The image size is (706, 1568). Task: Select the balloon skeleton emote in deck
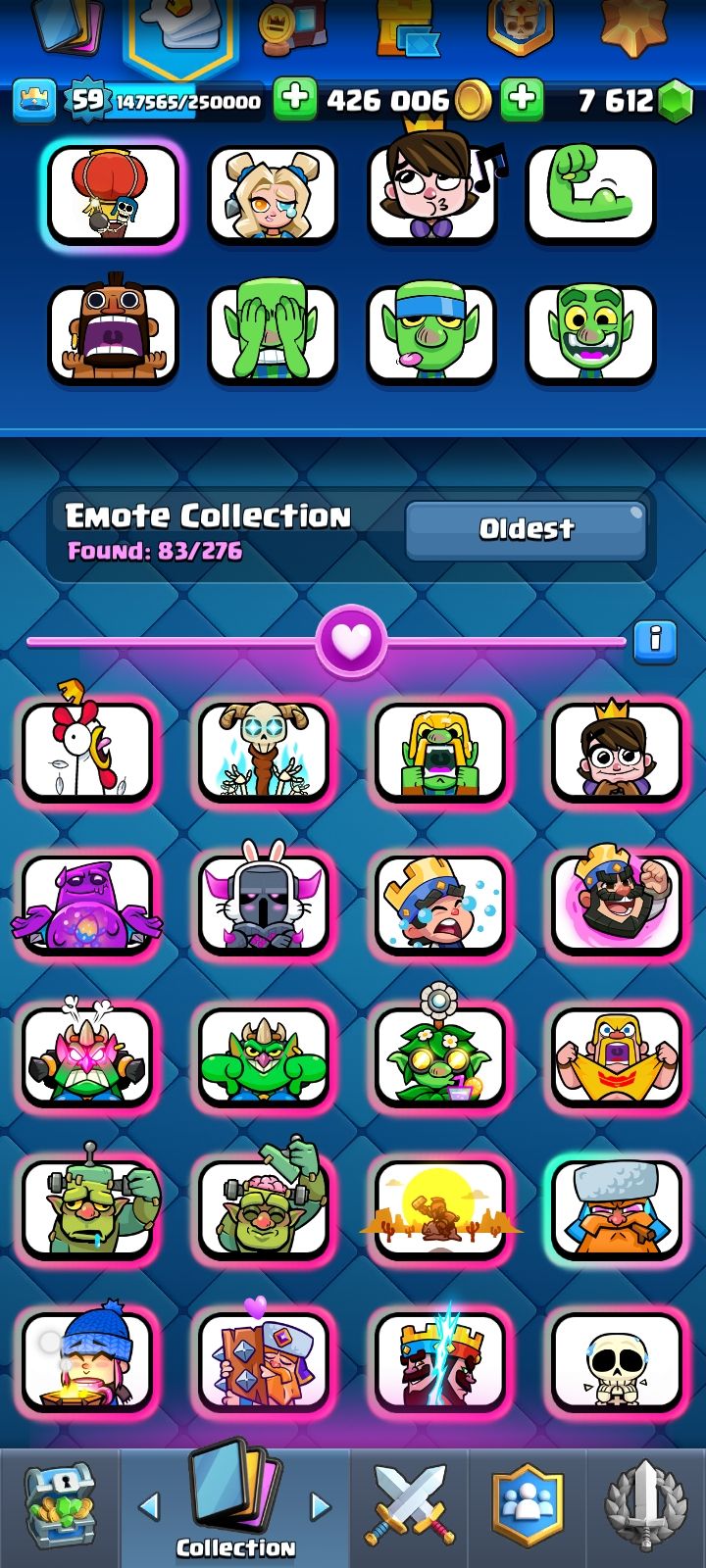coord(114,193)
